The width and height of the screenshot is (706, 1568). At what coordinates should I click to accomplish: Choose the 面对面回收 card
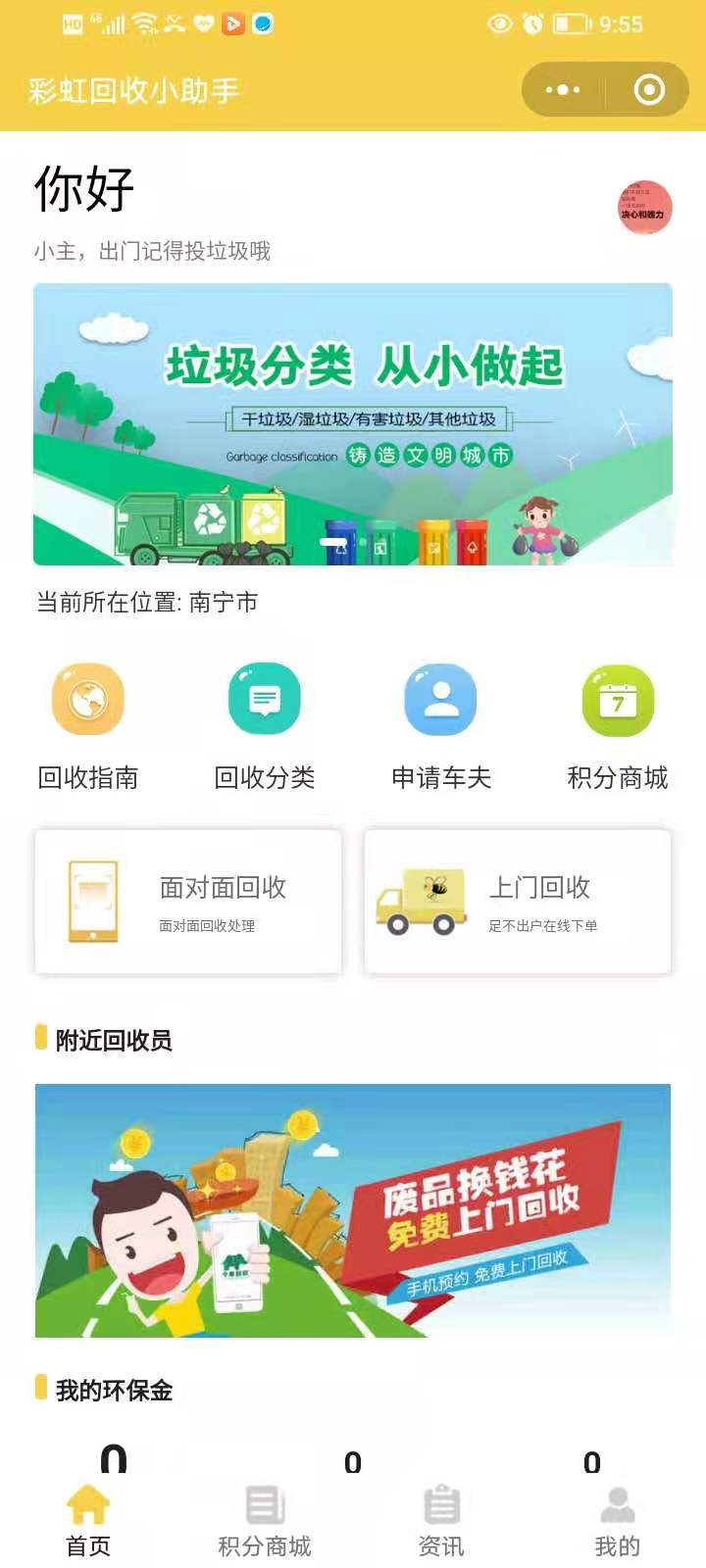[x=188, y=902]
